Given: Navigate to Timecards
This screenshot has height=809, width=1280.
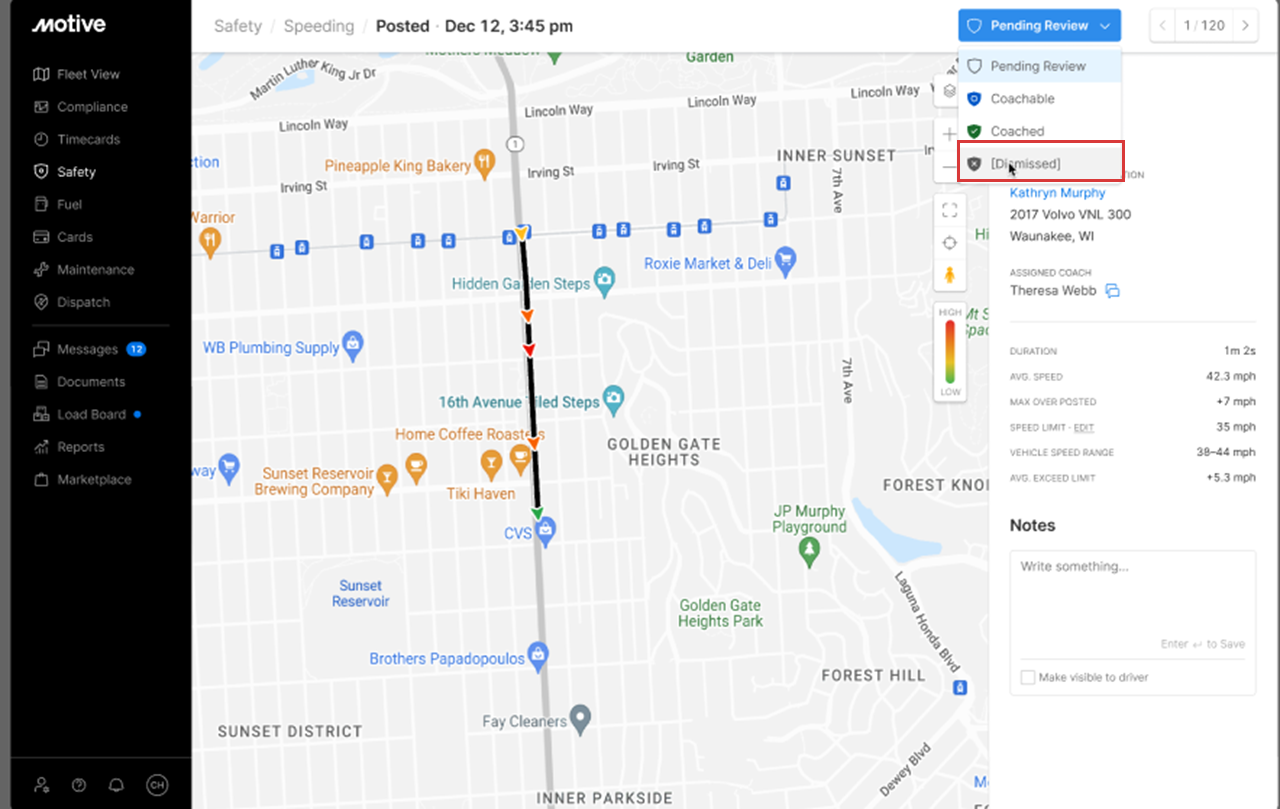Looking at the screenshot, I should 88,139.
